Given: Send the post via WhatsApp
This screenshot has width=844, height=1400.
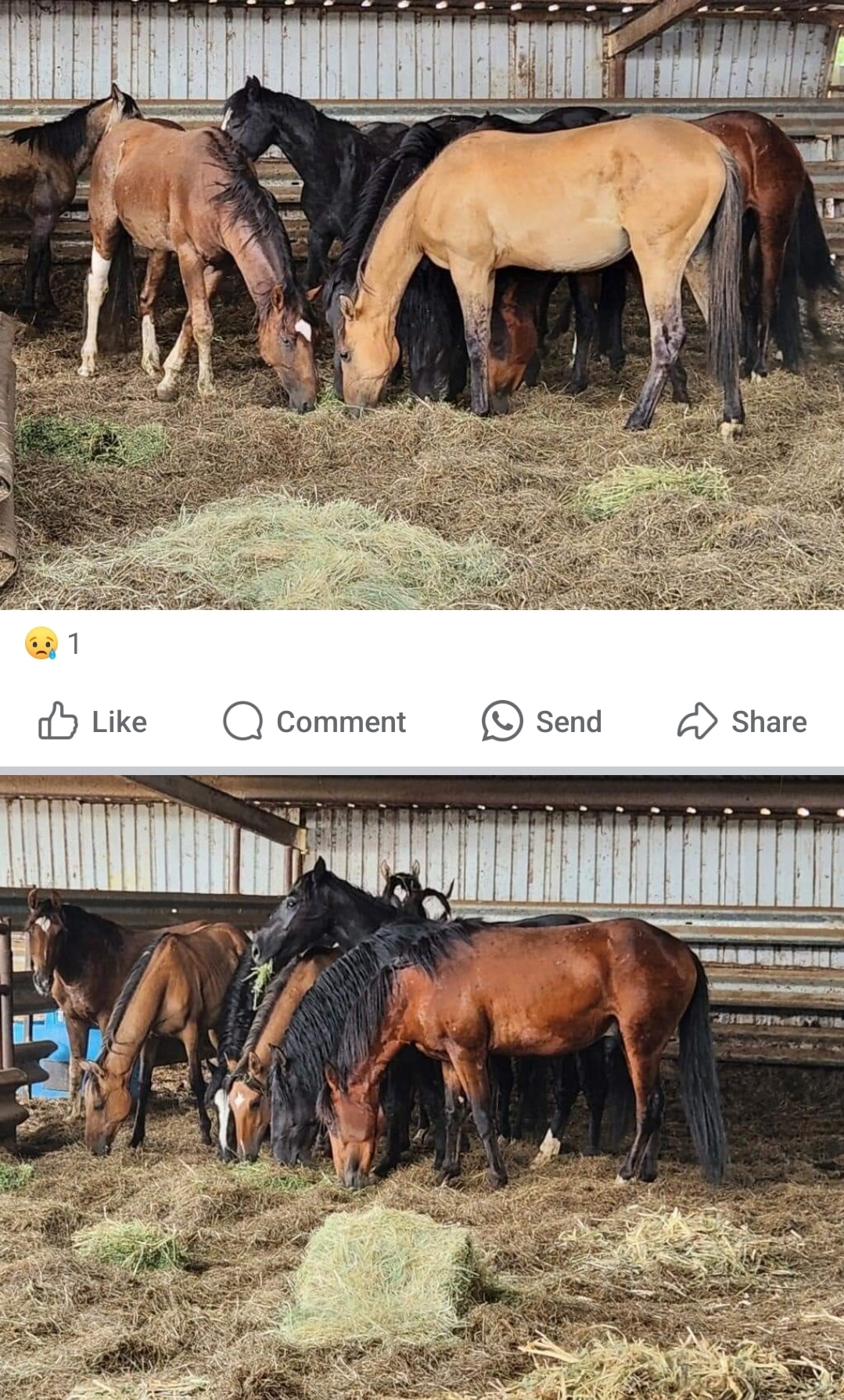Looking at the screenshot, I should coord(541,721).
